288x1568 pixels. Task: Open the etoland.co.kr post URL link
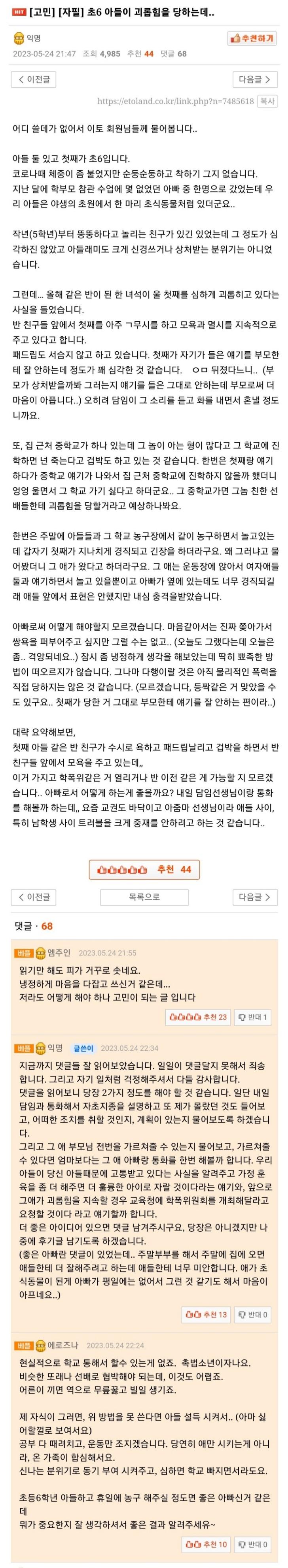(x=175, y=101)
